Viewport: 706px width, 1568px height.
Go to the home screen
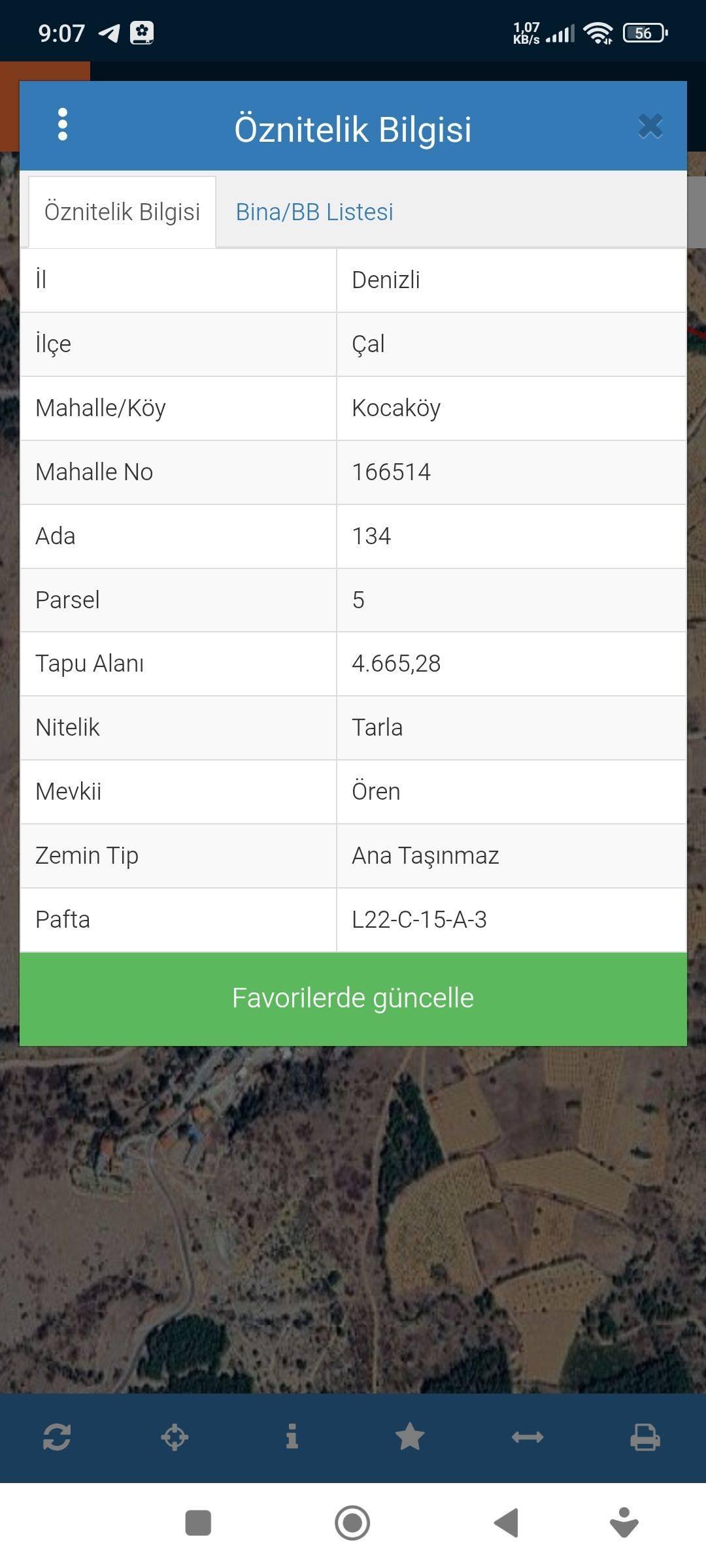[352, 1523]
